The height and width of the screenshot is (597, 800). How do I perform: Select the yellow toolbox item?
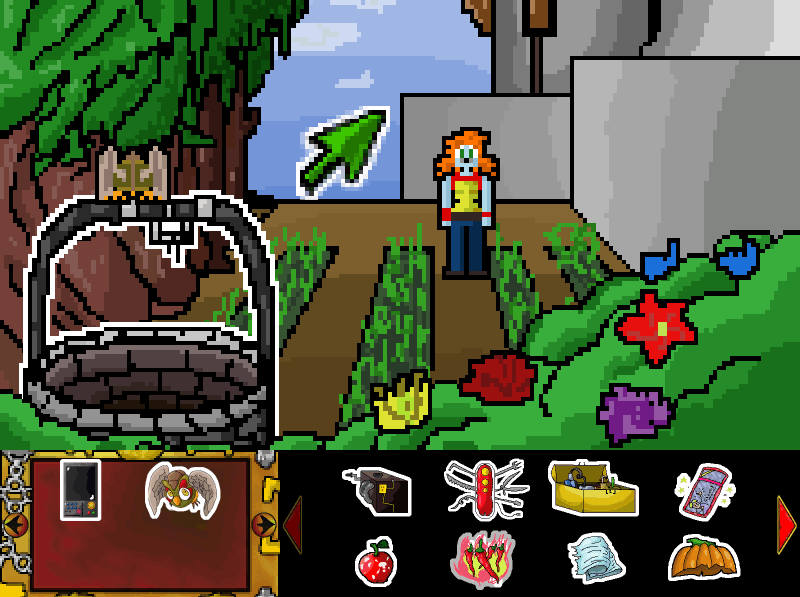tap(592, 488)
